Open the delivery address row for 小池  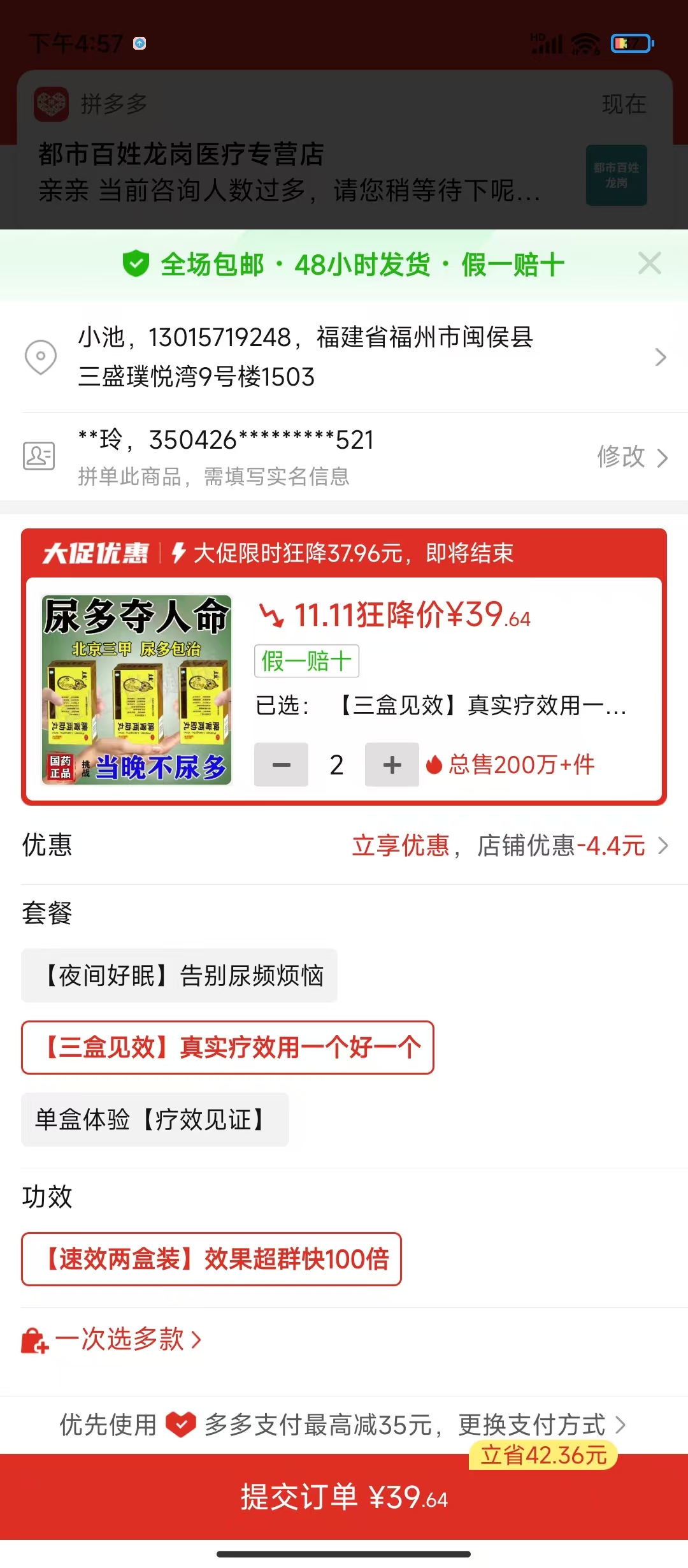tap(344, 356)
